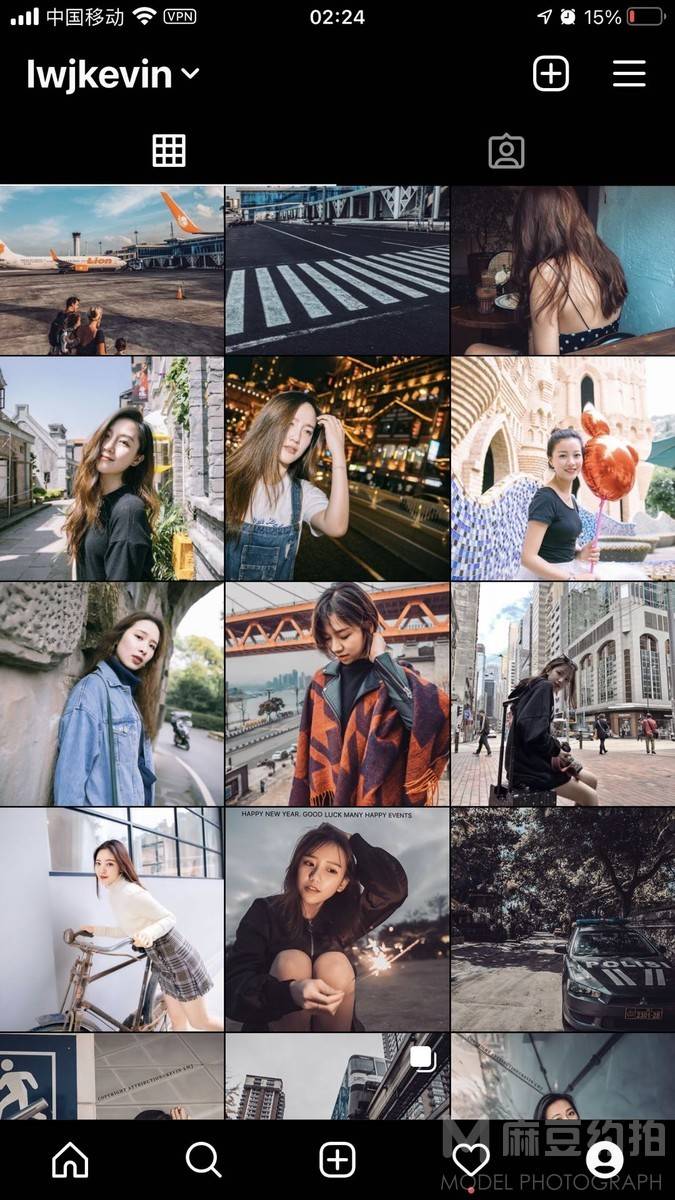
Task: Open the night street denim overalls photo
Action: pyautogui.click(x=337, y=468)
